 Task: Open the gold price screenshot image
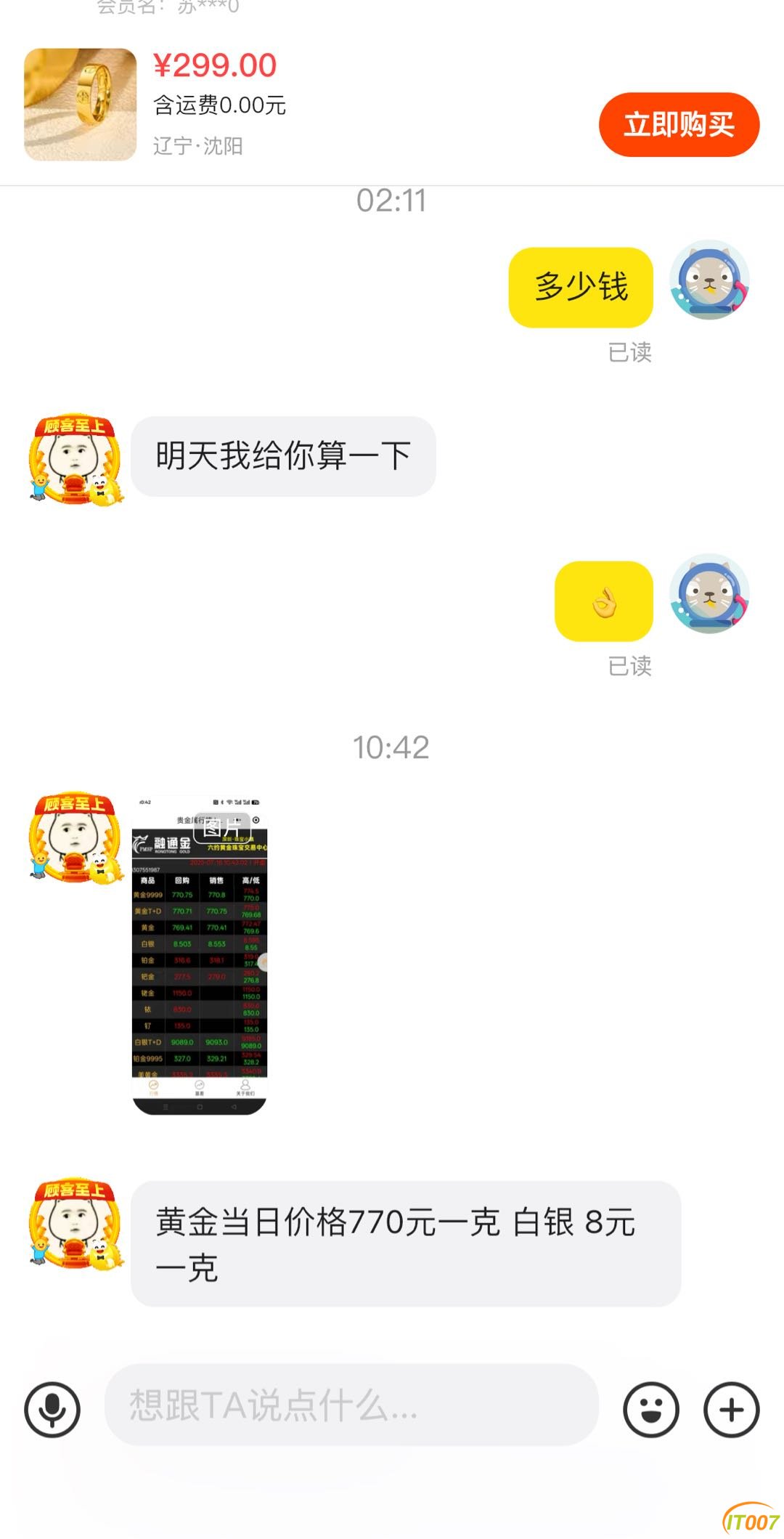[x=200, y=955]
